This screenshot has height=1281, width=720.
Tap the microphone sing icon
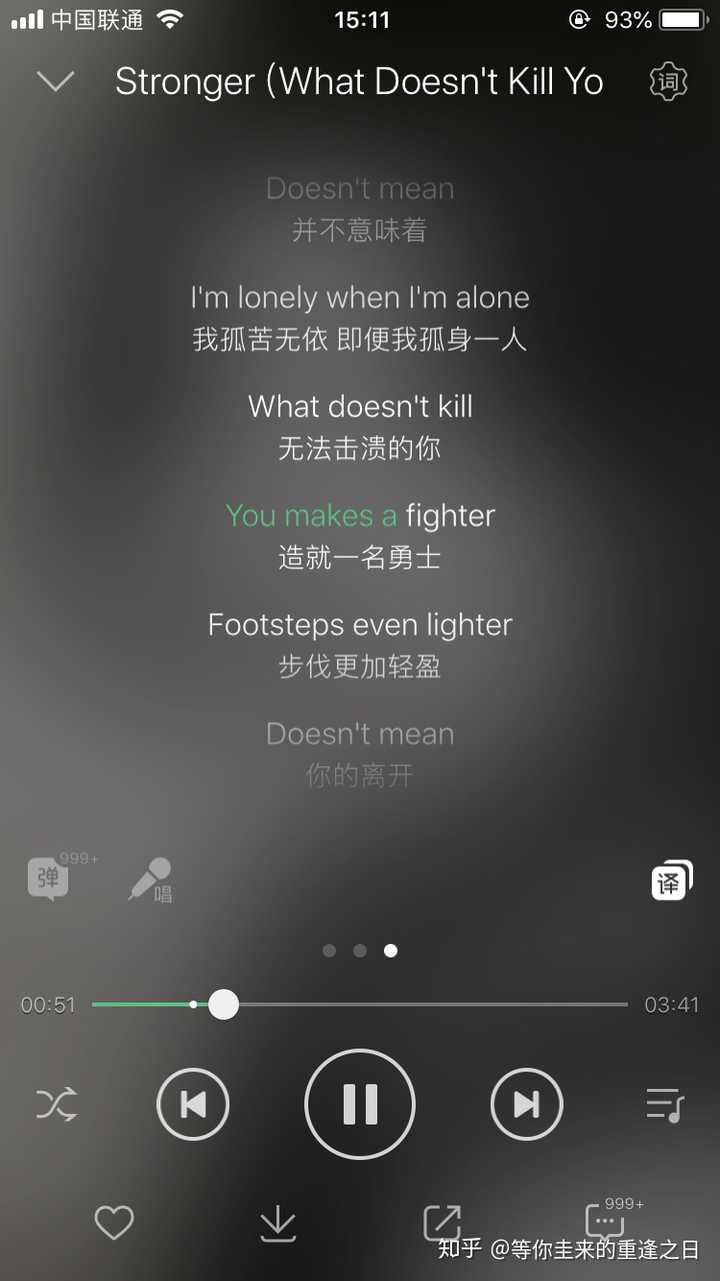(150, 879)
